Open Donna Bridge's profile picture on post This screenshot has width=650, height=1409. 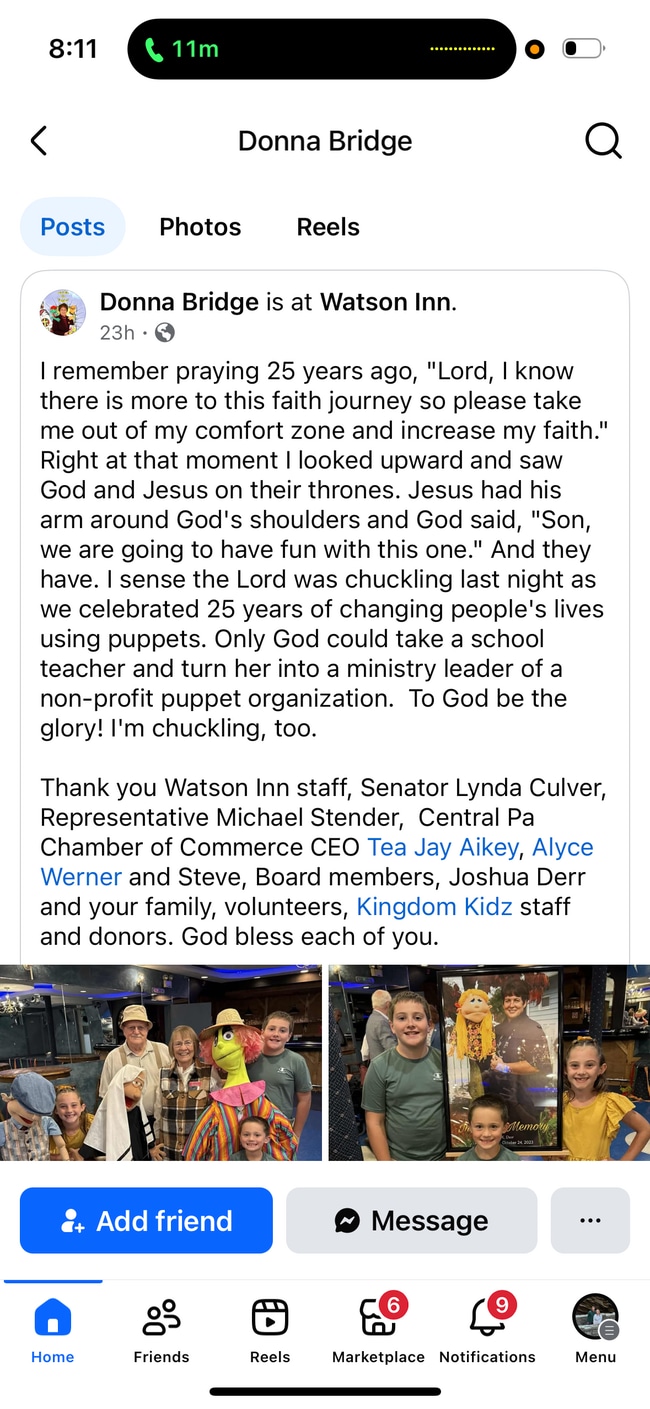62,313
